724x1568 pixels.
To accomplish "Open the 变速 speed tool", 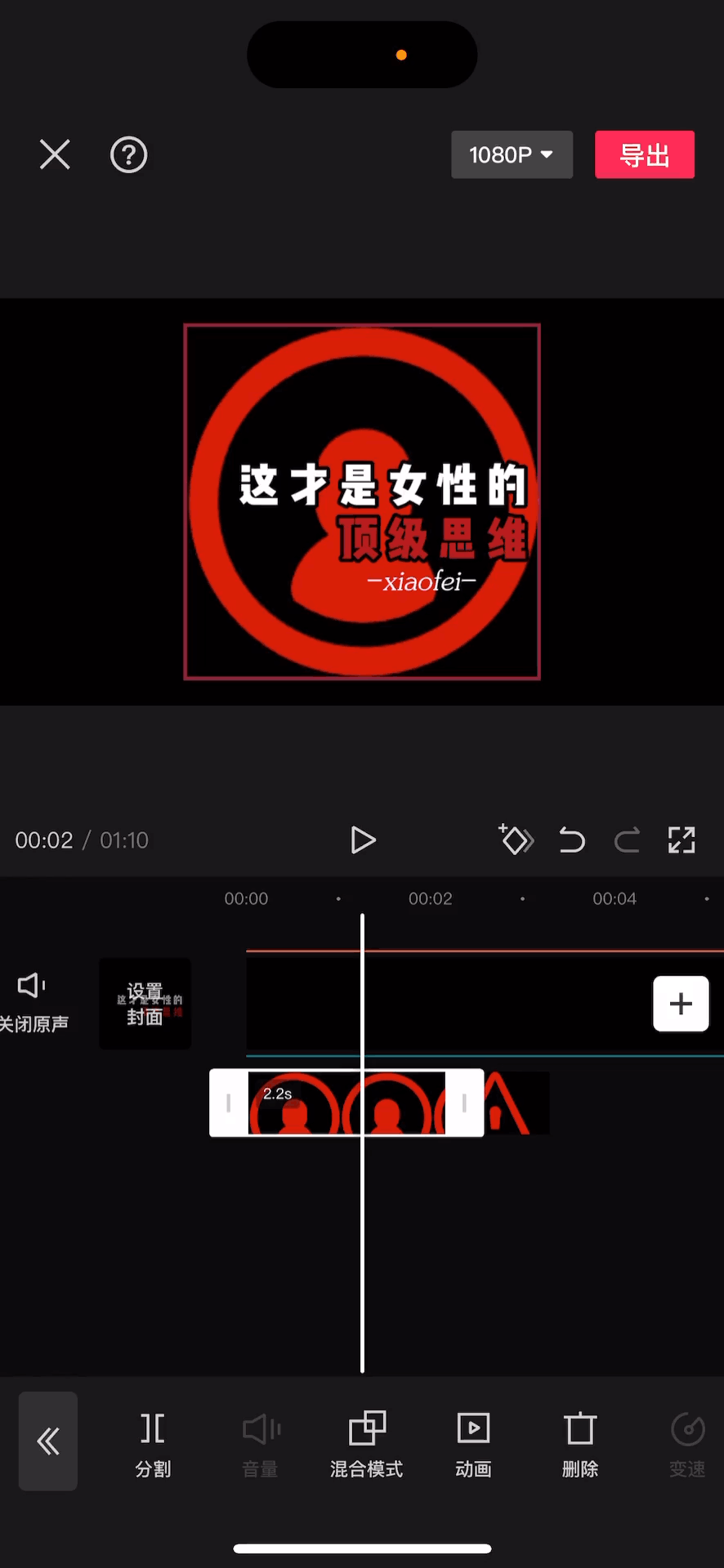I will 687,1445.
